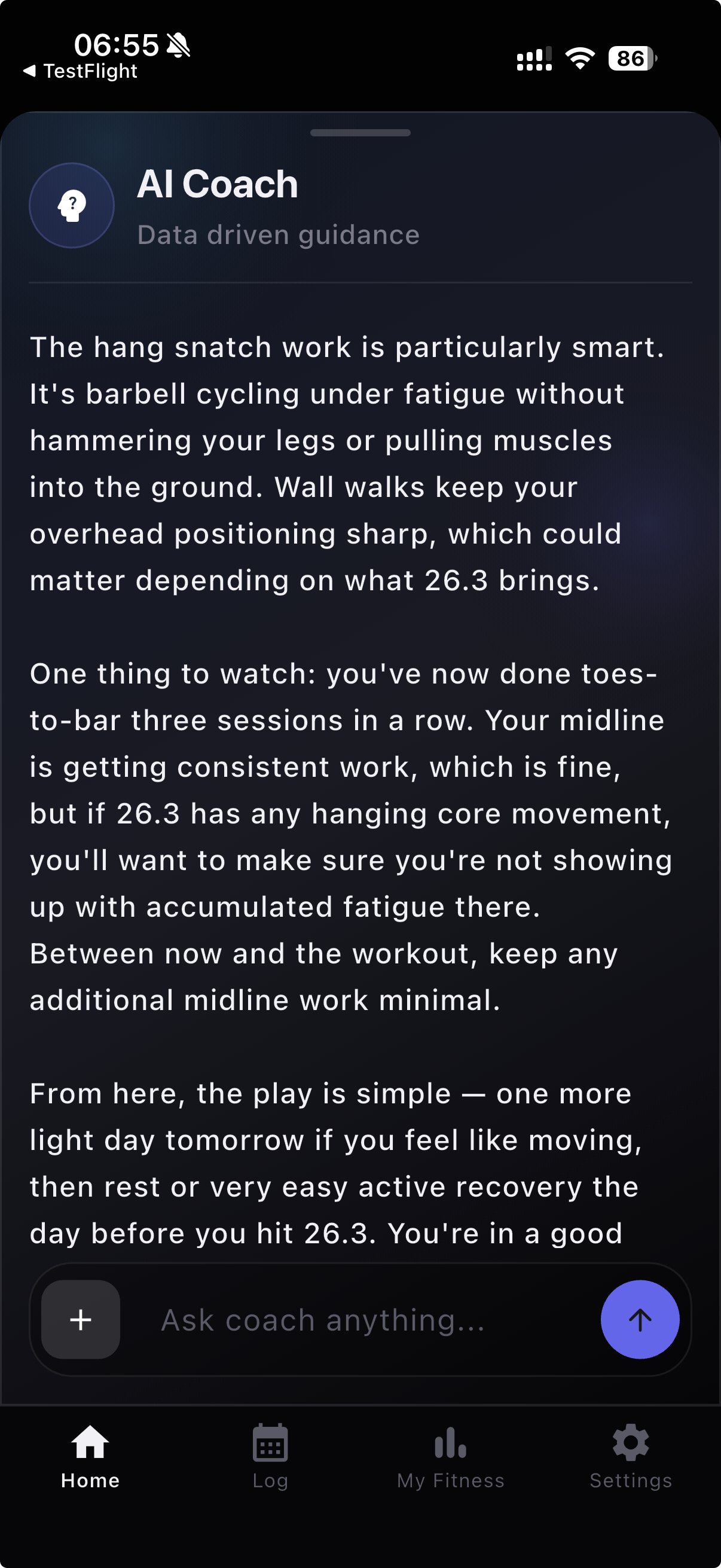Return to TestFlight via the back link
Viewport: 721px width, 1568px height.
[x=80, y=71]
